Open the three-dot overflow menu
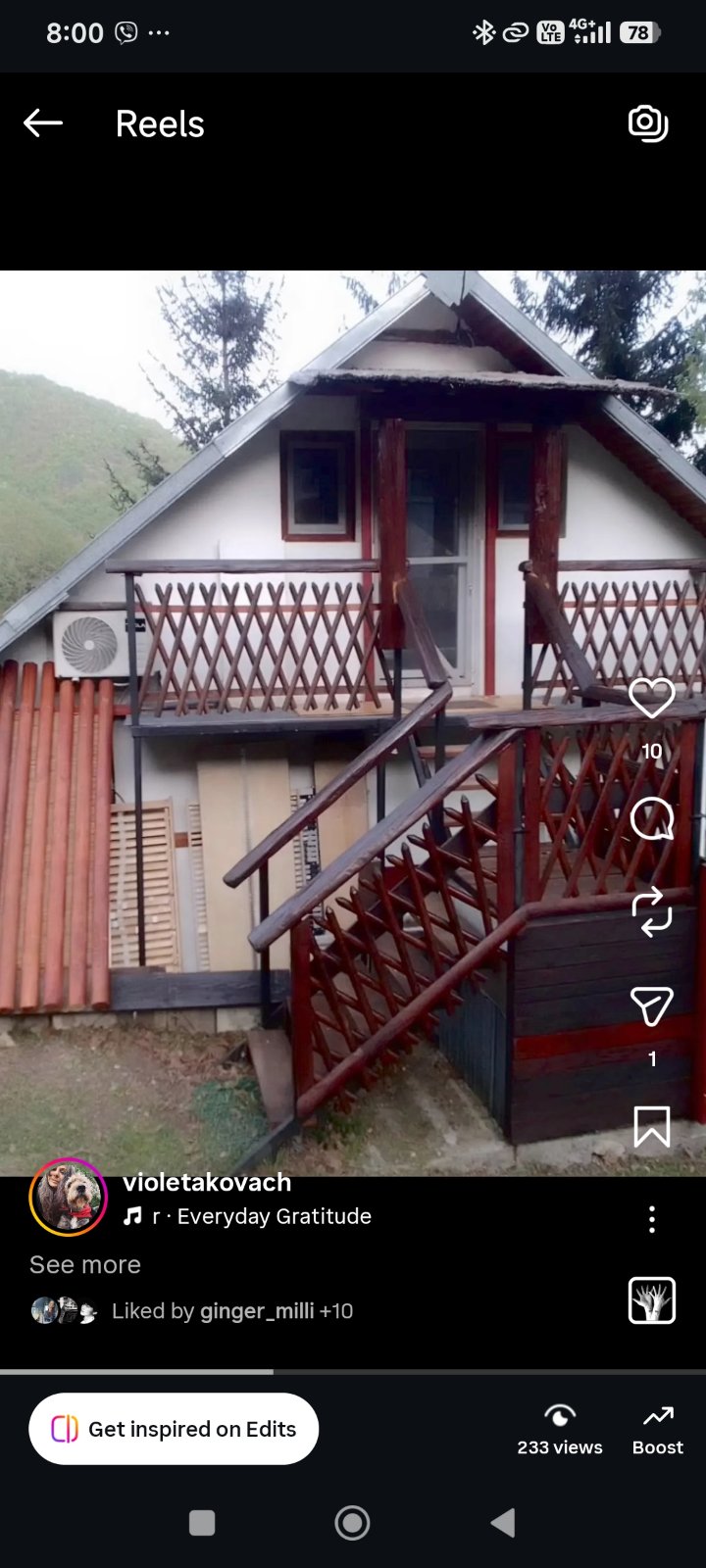Image resolution: width=706 pixels, height=1568 pixels. pos(652,1219)
